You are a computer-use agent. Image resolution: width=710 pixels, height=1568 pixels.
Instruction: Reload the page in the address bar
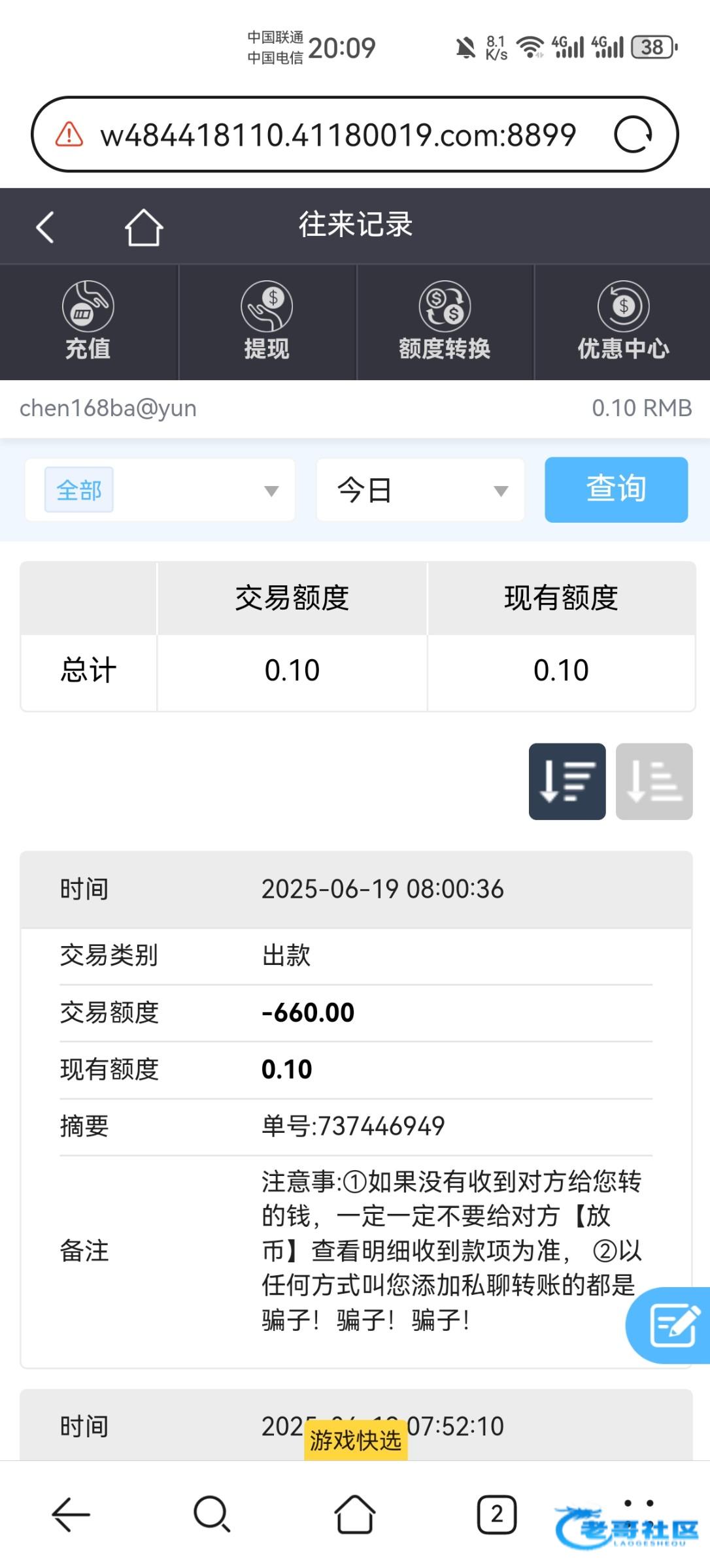pos(633,135)
